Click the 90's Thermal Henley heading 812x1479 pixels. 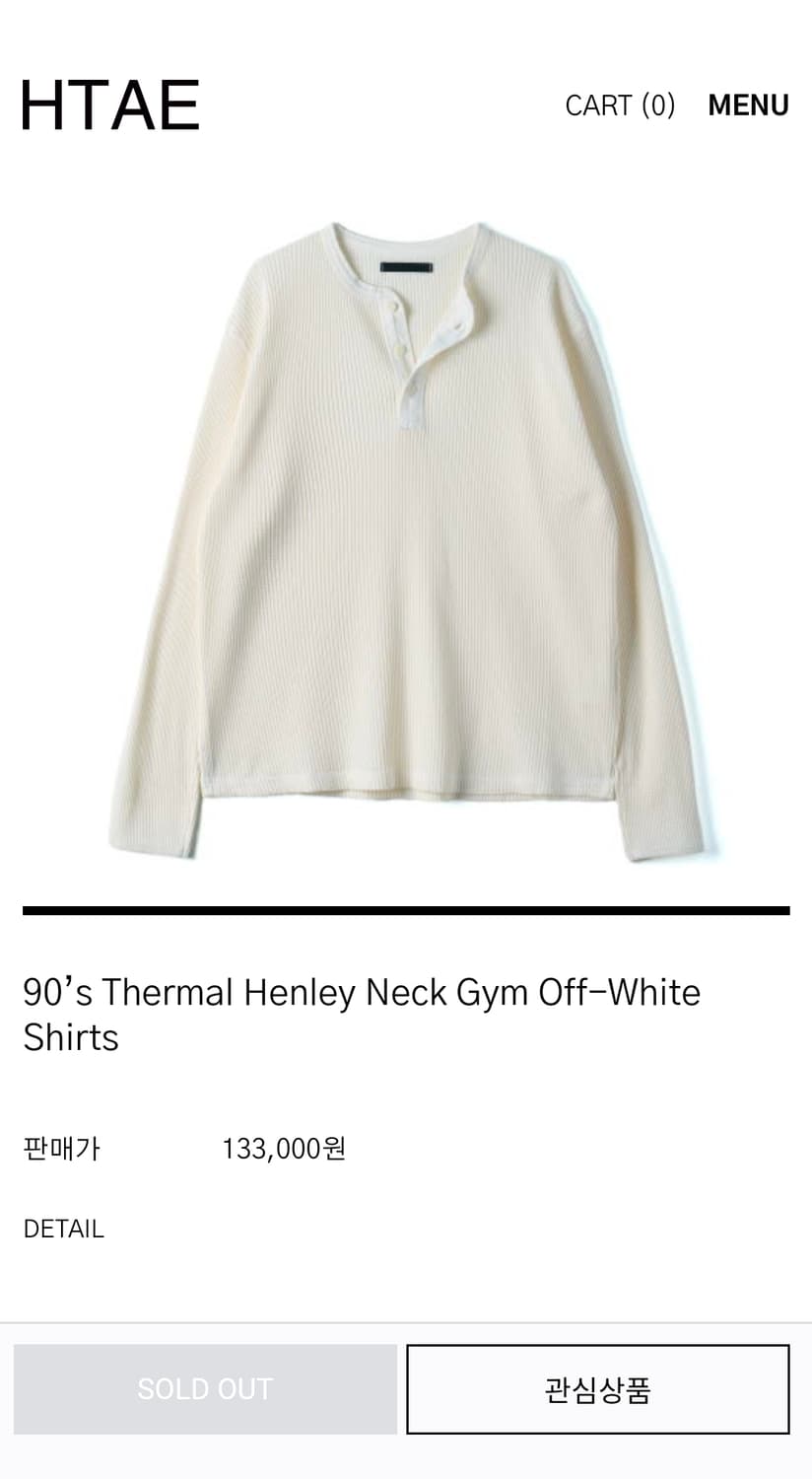pos(362,993)
